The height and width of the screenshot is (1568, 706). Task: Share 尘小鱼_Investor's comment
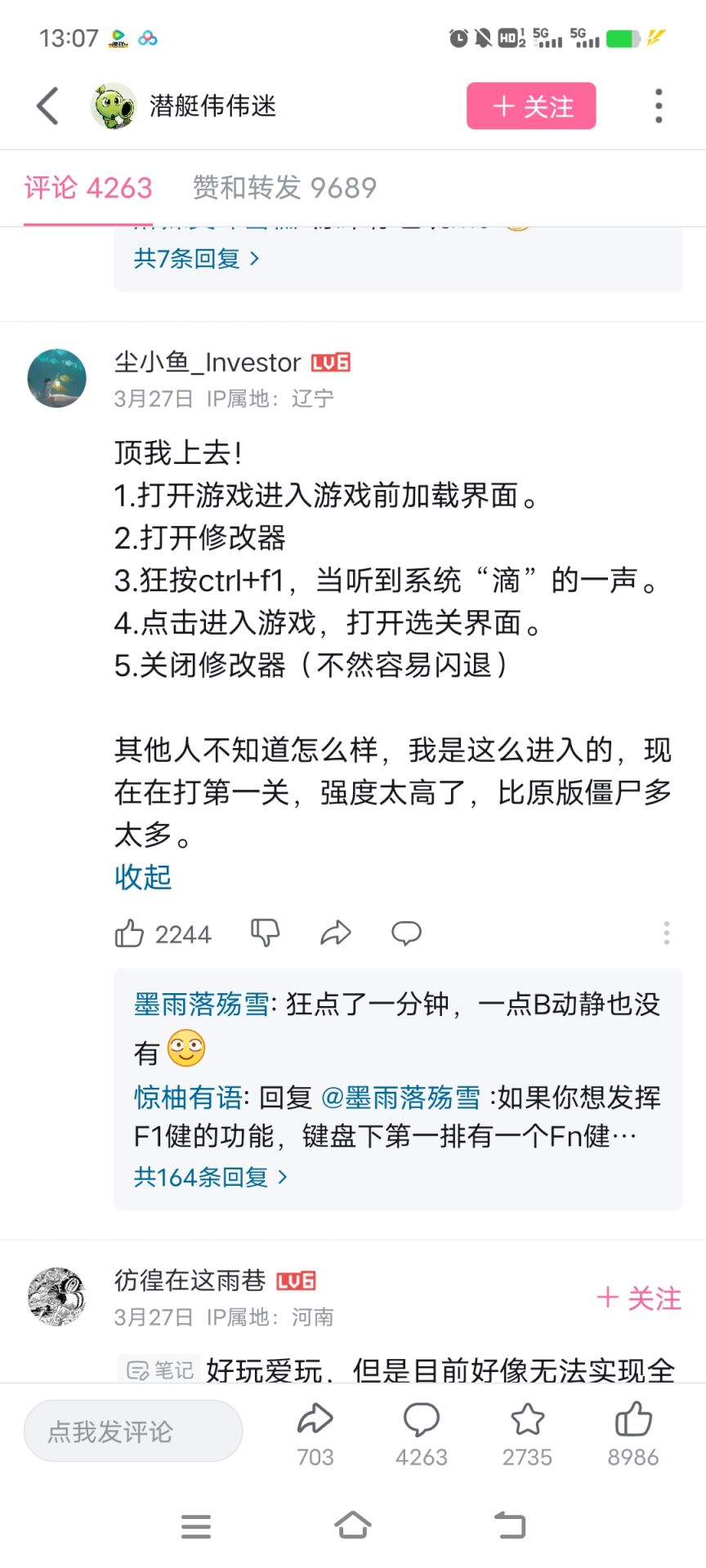tap(335, 933)
